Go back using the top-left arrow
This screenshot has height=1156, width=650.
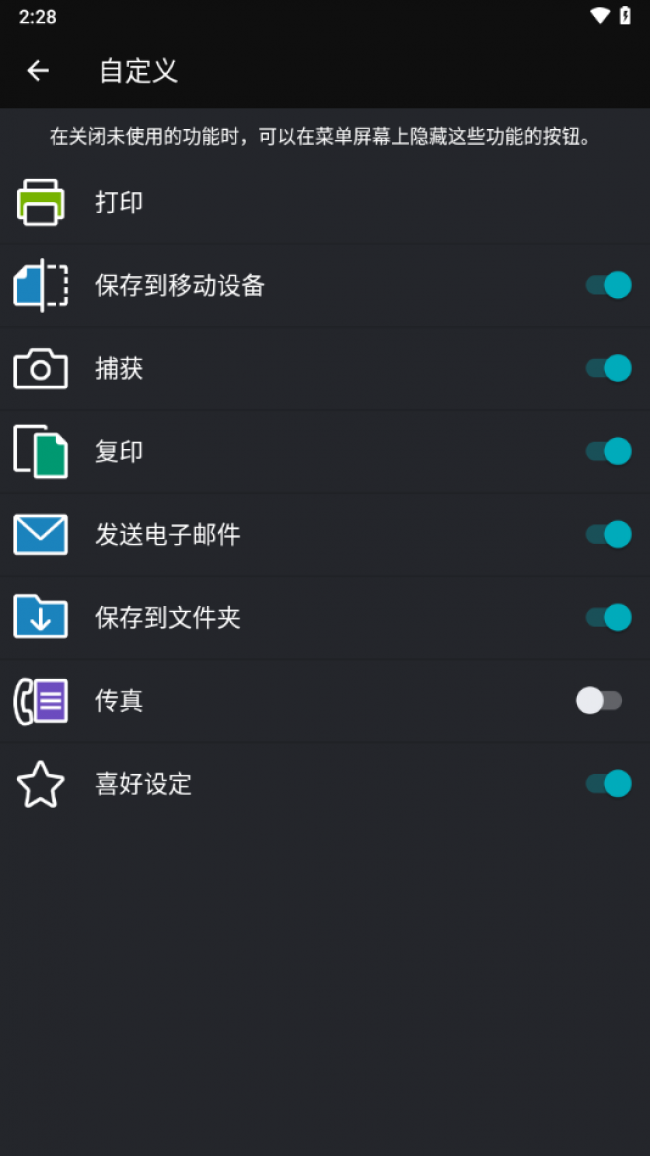click(38, 71)
